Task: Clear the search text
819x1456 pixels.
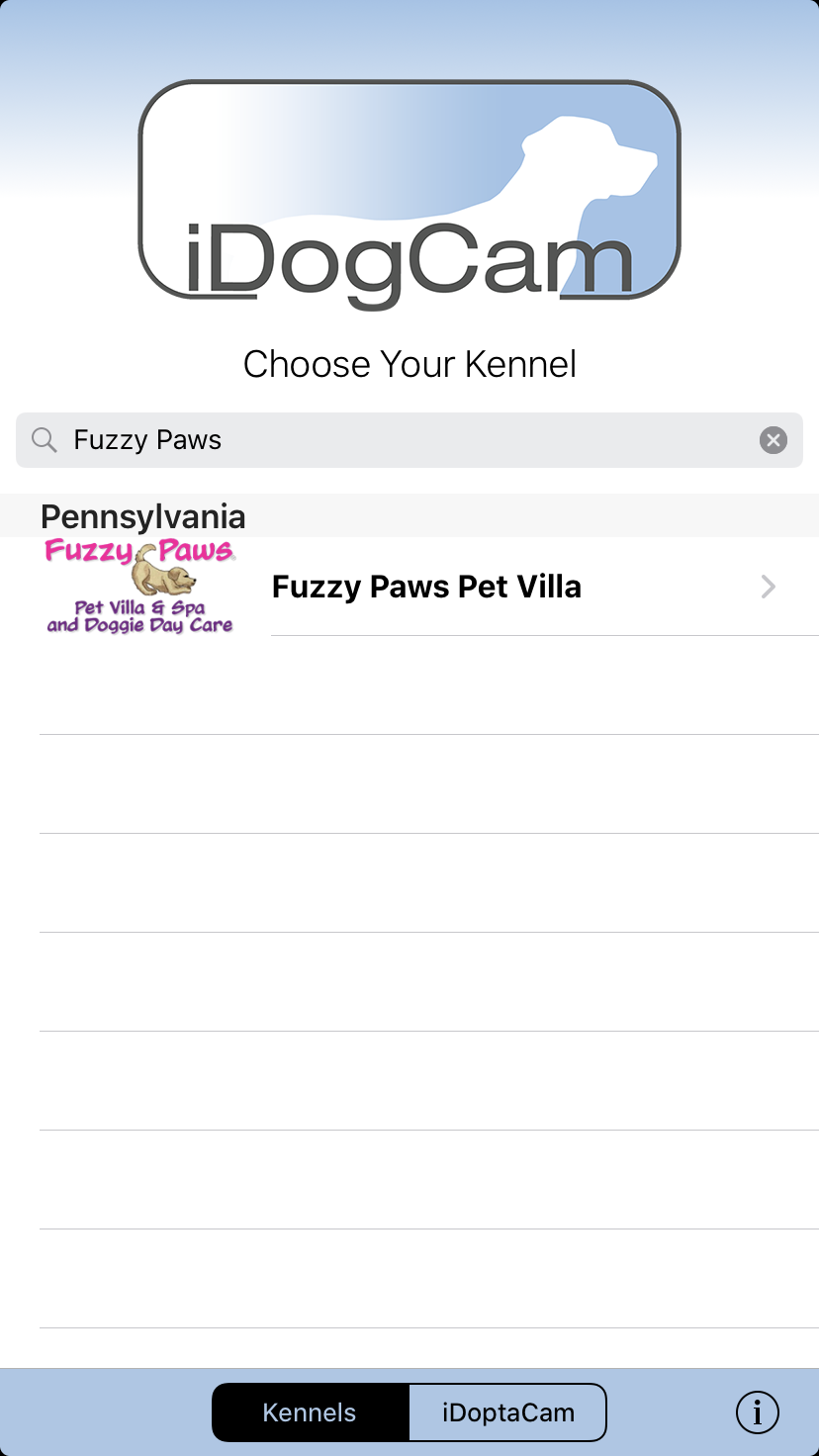Action: [x=773, y=440]
